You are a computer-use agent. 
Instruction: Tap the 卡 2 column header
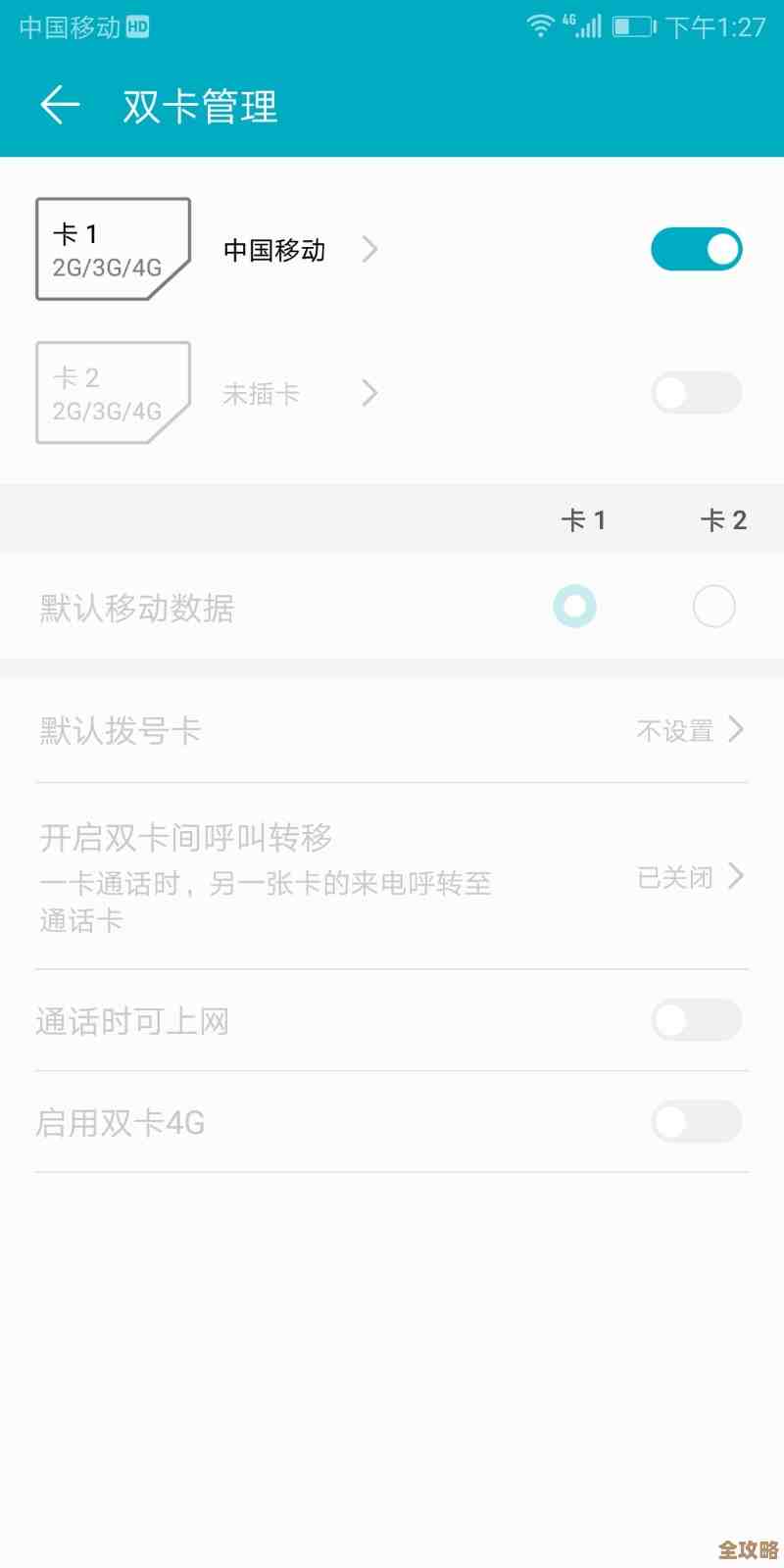click(x=725, y=519)
